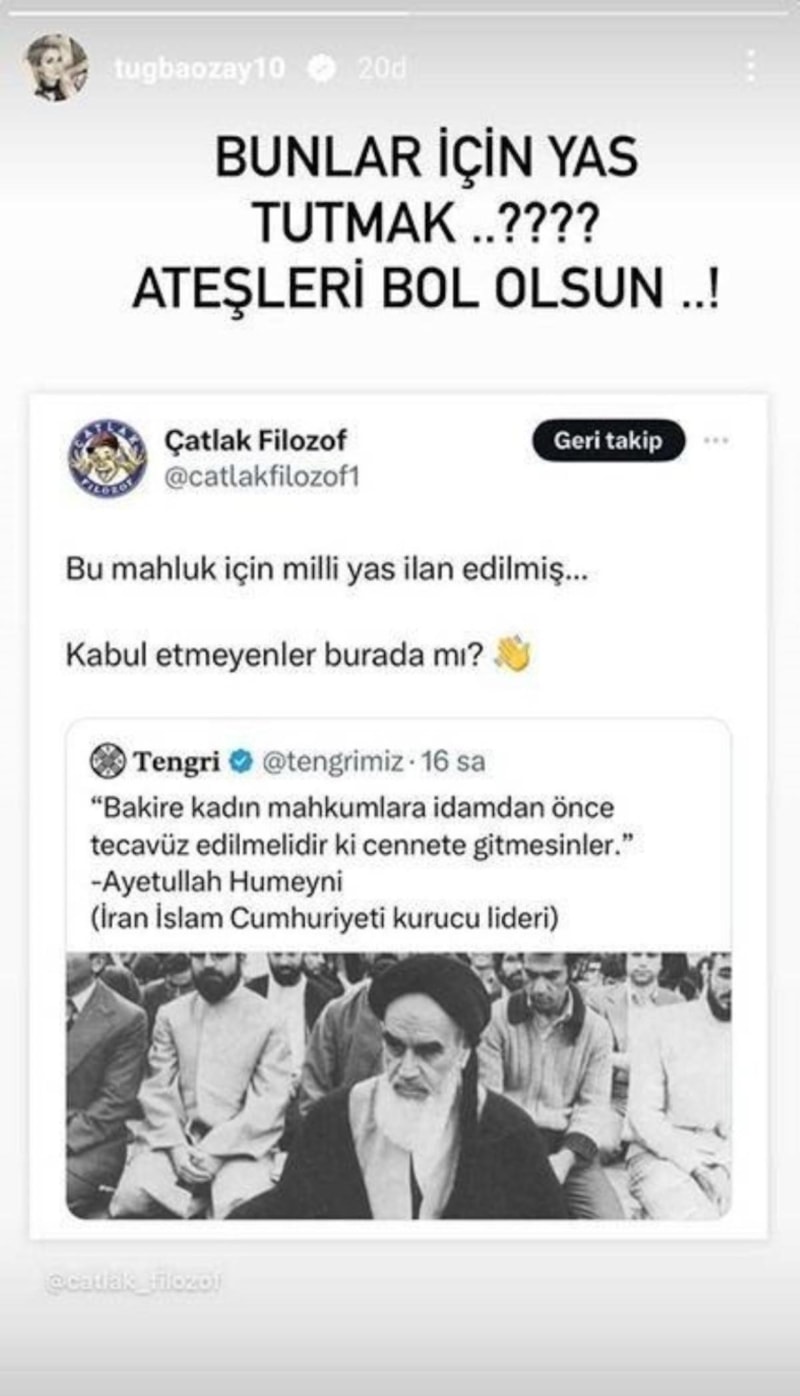Open the story overflow menu
800x1396 pixels.
coord(750,67)
